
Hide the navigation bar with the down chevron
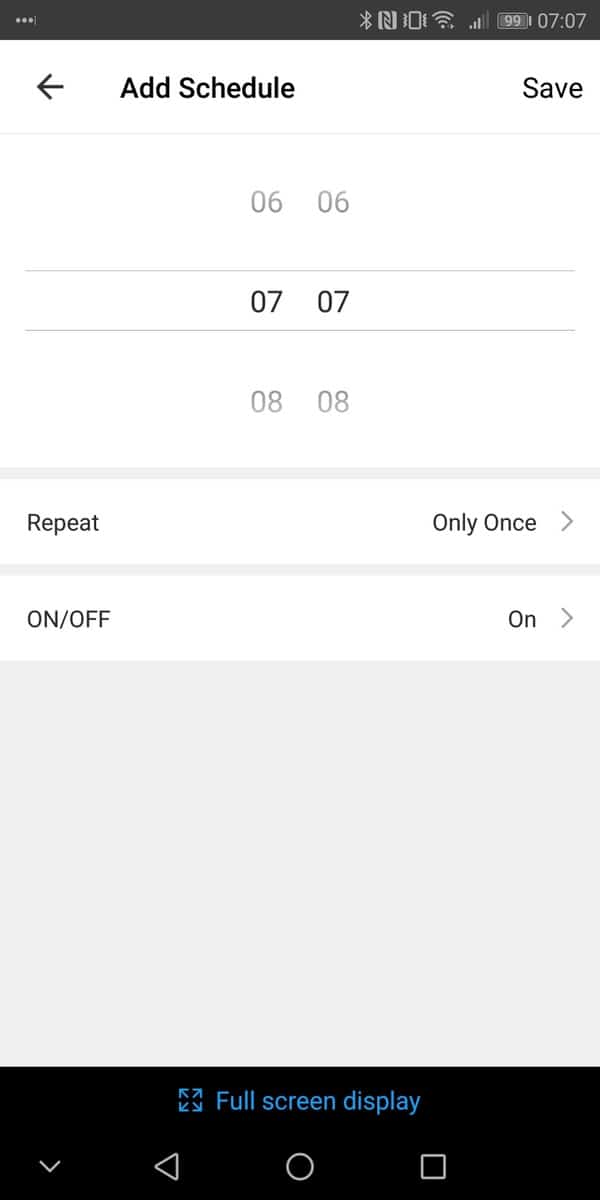(49, 1166)
